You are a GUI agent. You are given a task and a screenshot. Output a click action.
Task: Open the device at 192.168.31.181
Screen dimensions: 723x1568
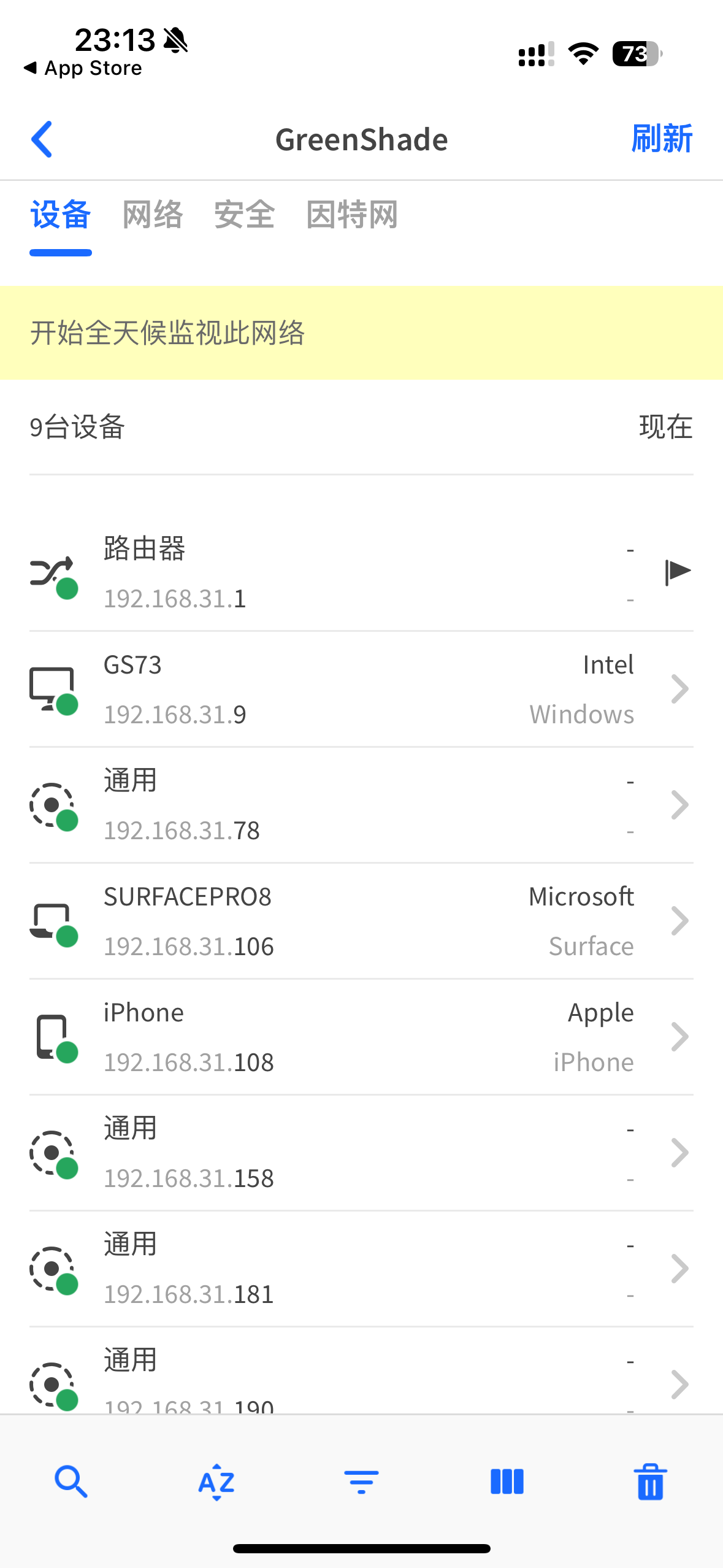point(361,1269)
